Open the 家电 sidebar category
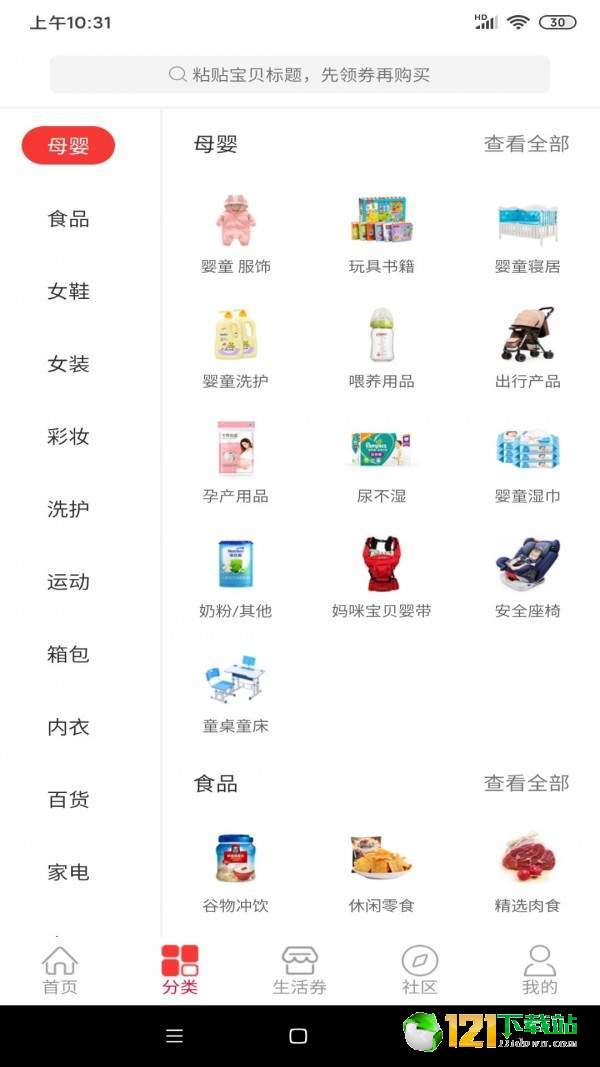This screenshot has height=1067, width=600. click(x=68, y=872)
